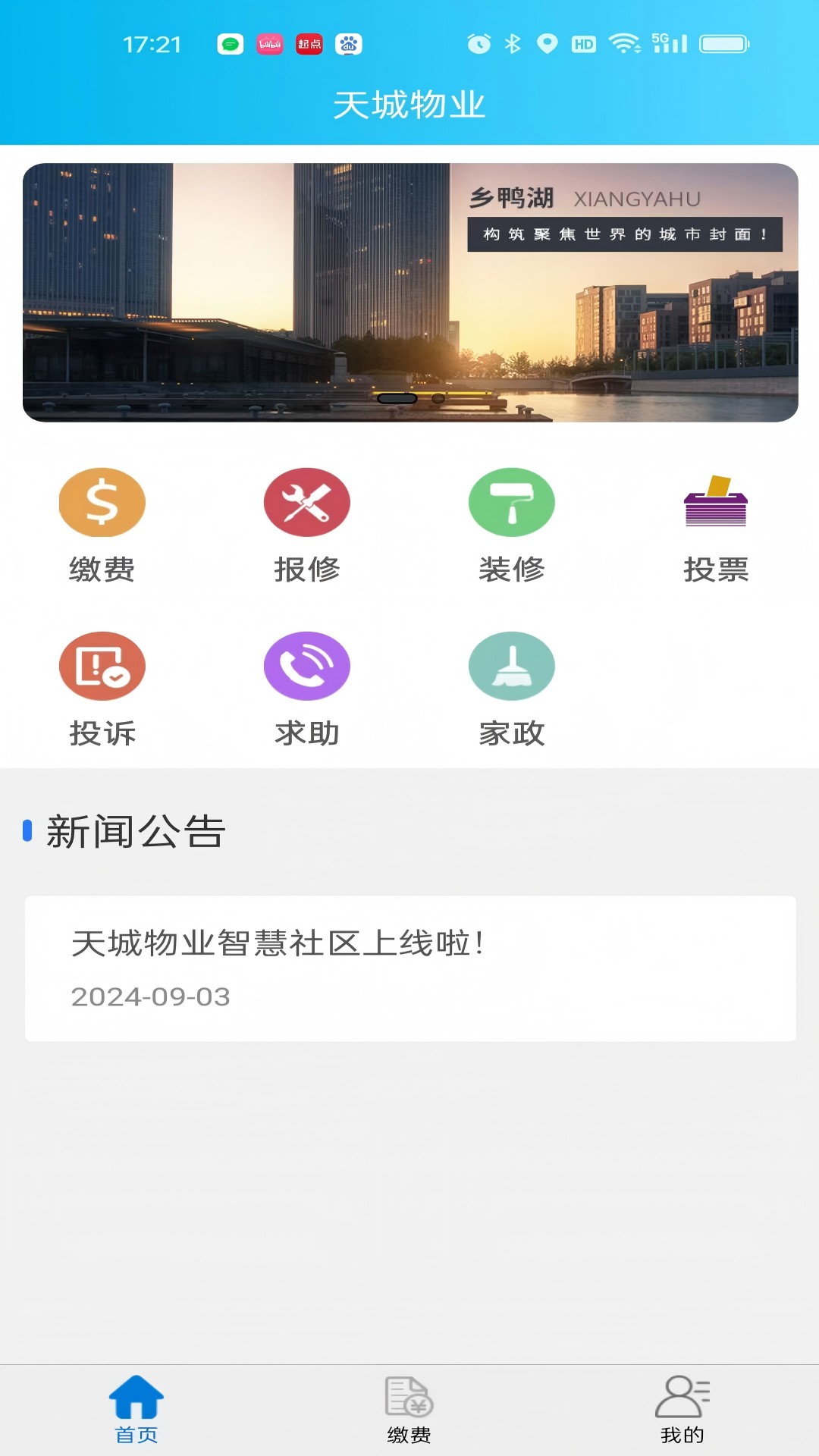Screen dimensions: 819x1456
Task: Open announcement 天城物业智慧社区上线啦
Action: pyautogui.click(x=280, y=940)
